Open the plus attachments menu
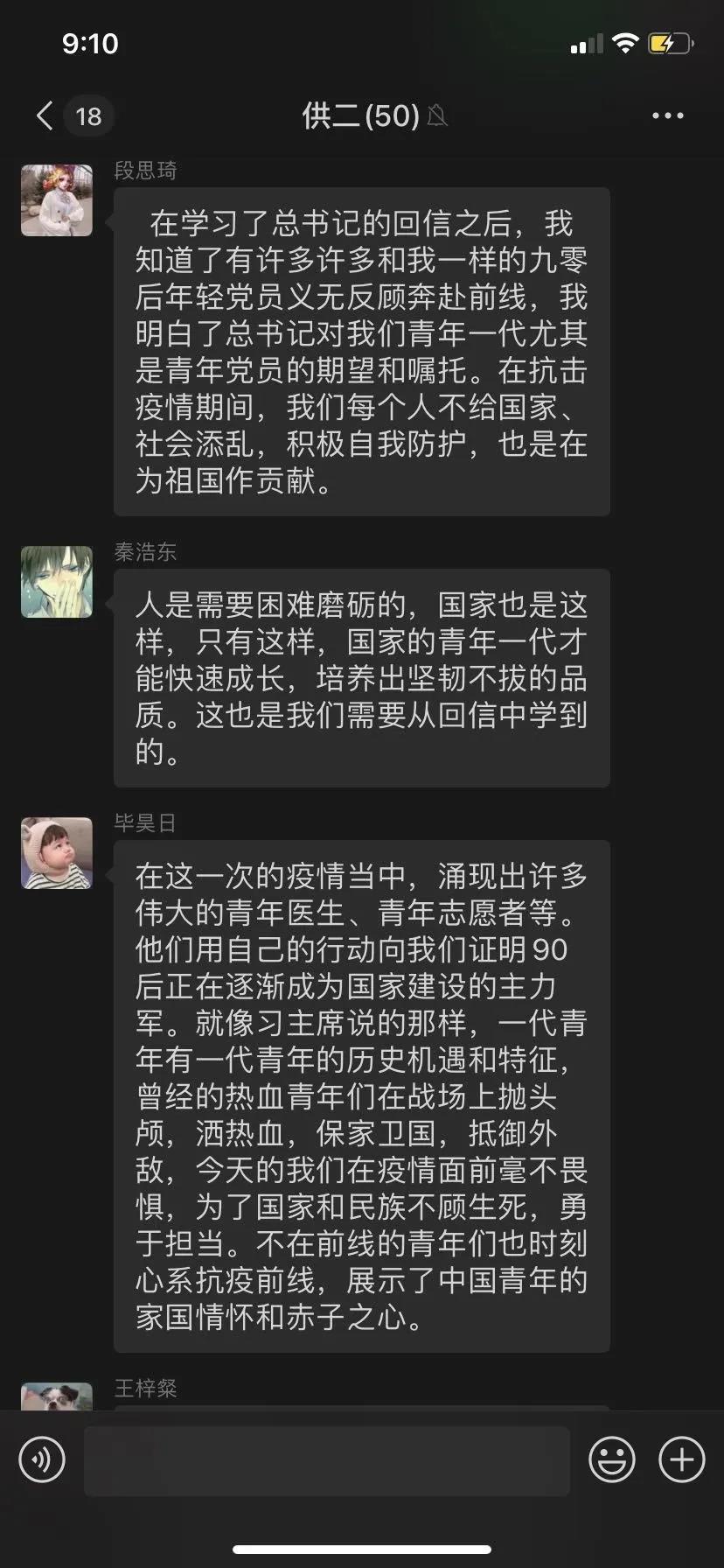 tap(682, 1459)
